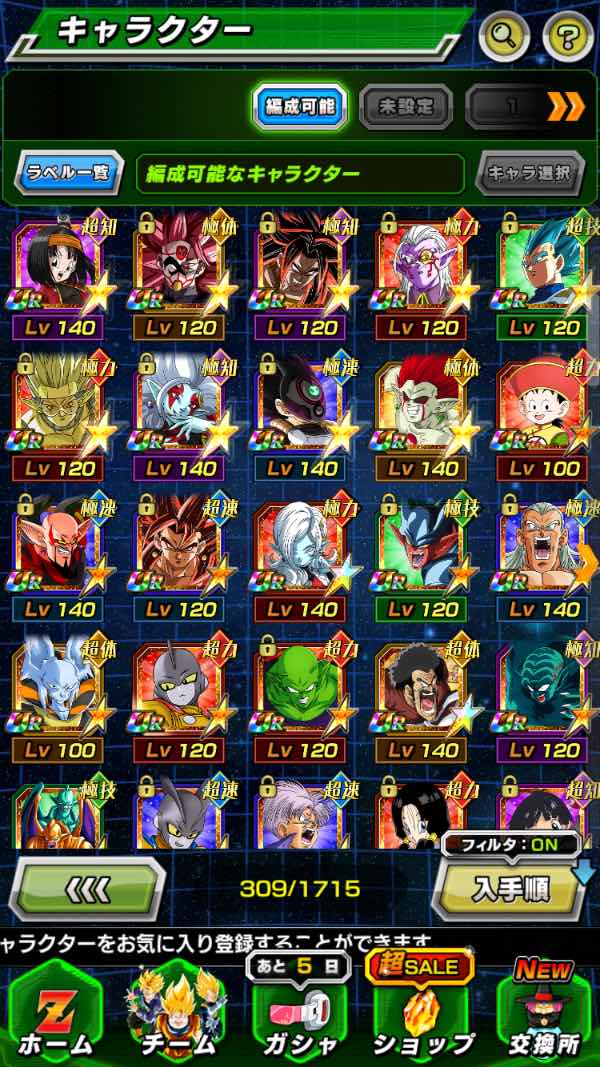The image size is (600, 1067).
Task: Open the 交換所 exchange tab
Action: [x=544, y=1012]
